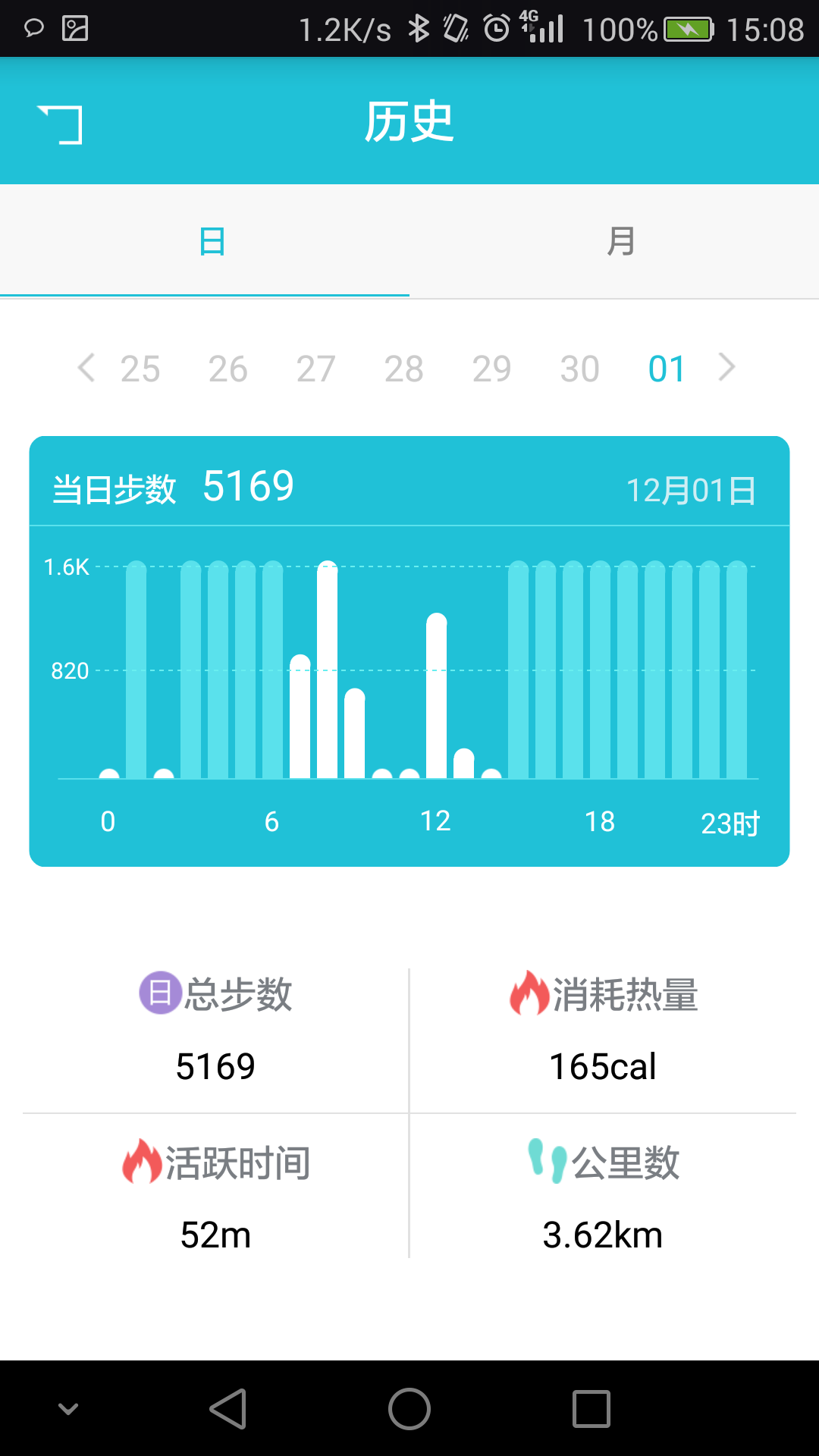The width and height of the screenshot is (819, 1456).
Task: Switch to the 月 tab
Action: (620, 242)
